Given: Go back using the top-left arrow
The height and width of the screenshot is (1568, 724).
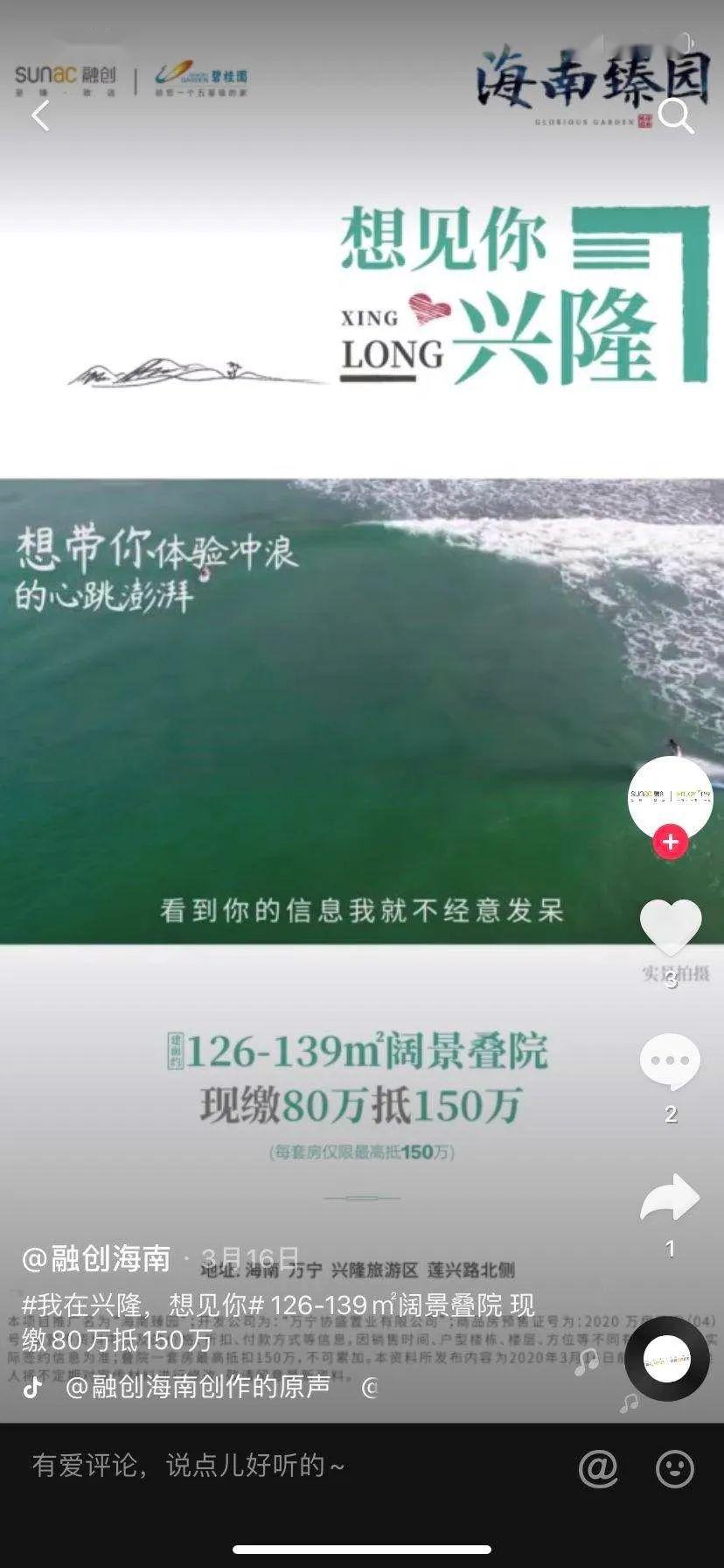Looking at the screenshot, I should pos(40,115).
